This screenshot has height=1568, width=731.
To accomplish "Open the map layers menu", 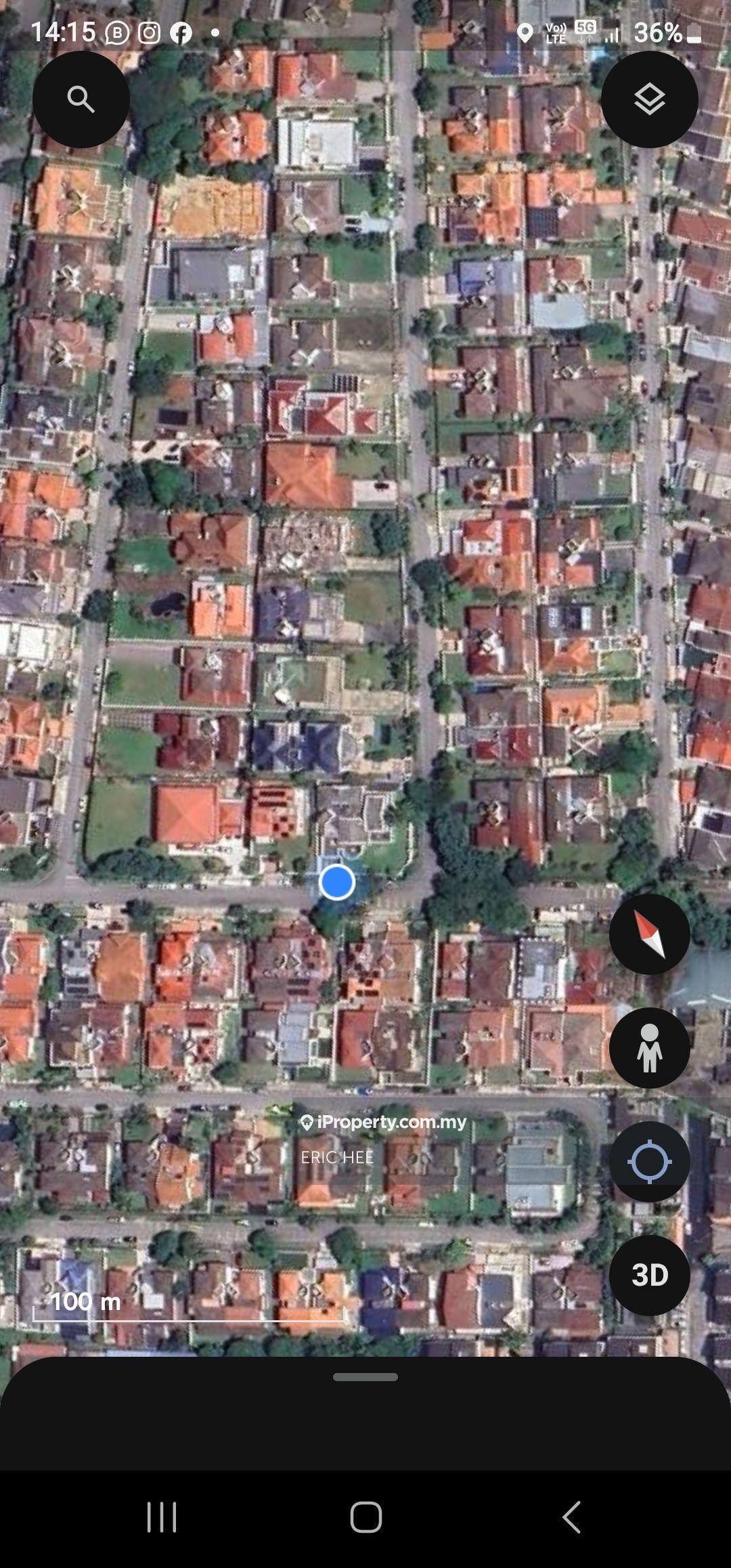I will click(649, 100).
